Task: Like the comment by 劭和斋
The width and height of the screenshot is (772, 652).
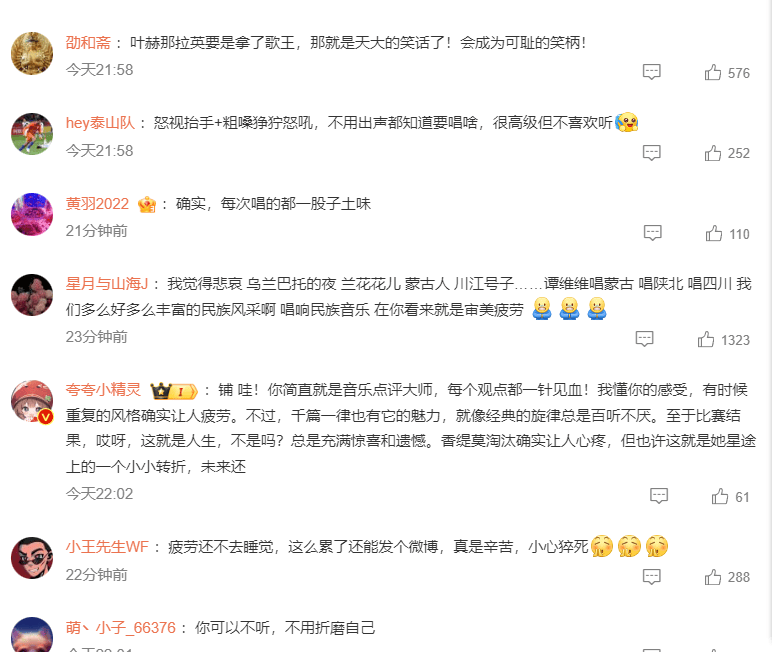Action: [713, 73]
